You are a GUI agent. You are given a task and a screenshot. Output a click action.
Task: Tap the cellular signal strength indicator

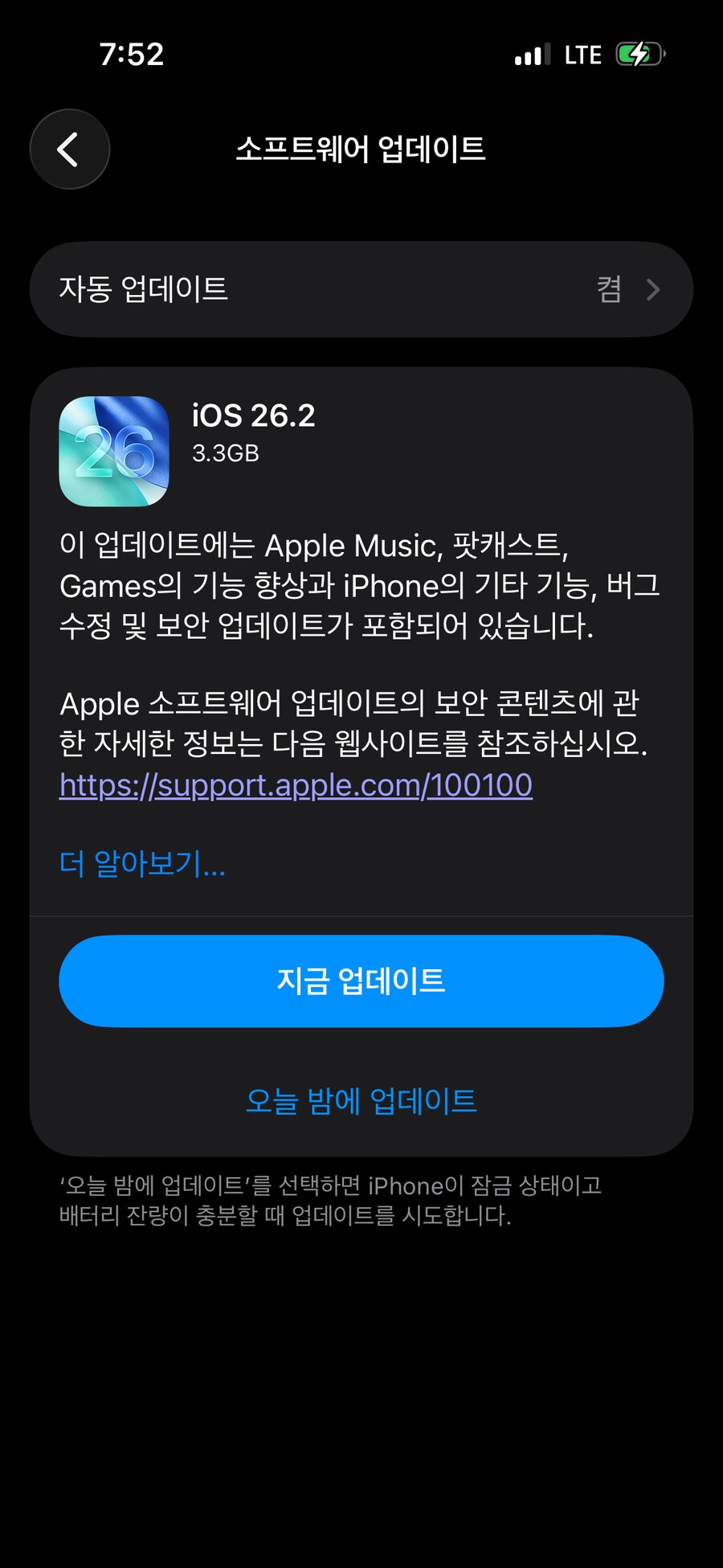click(530, 53)
